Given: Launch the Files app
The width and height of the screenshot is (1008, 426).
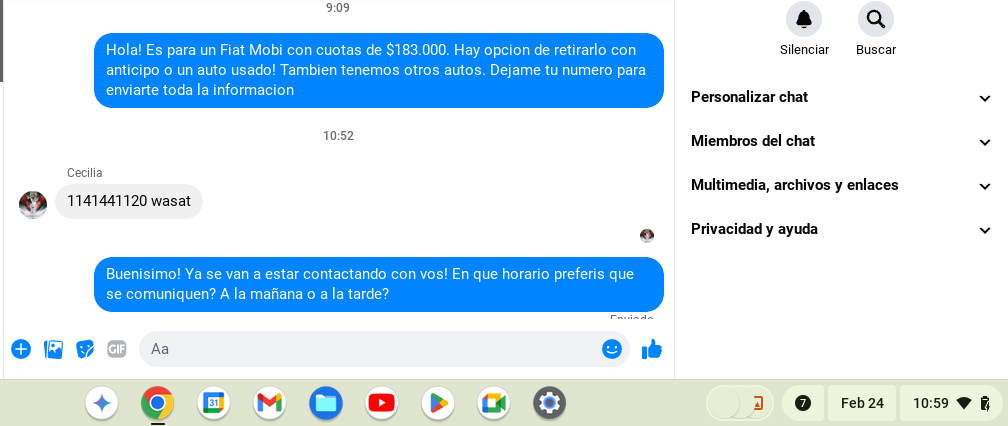Looking at the screenshot, I should (x=325, y=403).
